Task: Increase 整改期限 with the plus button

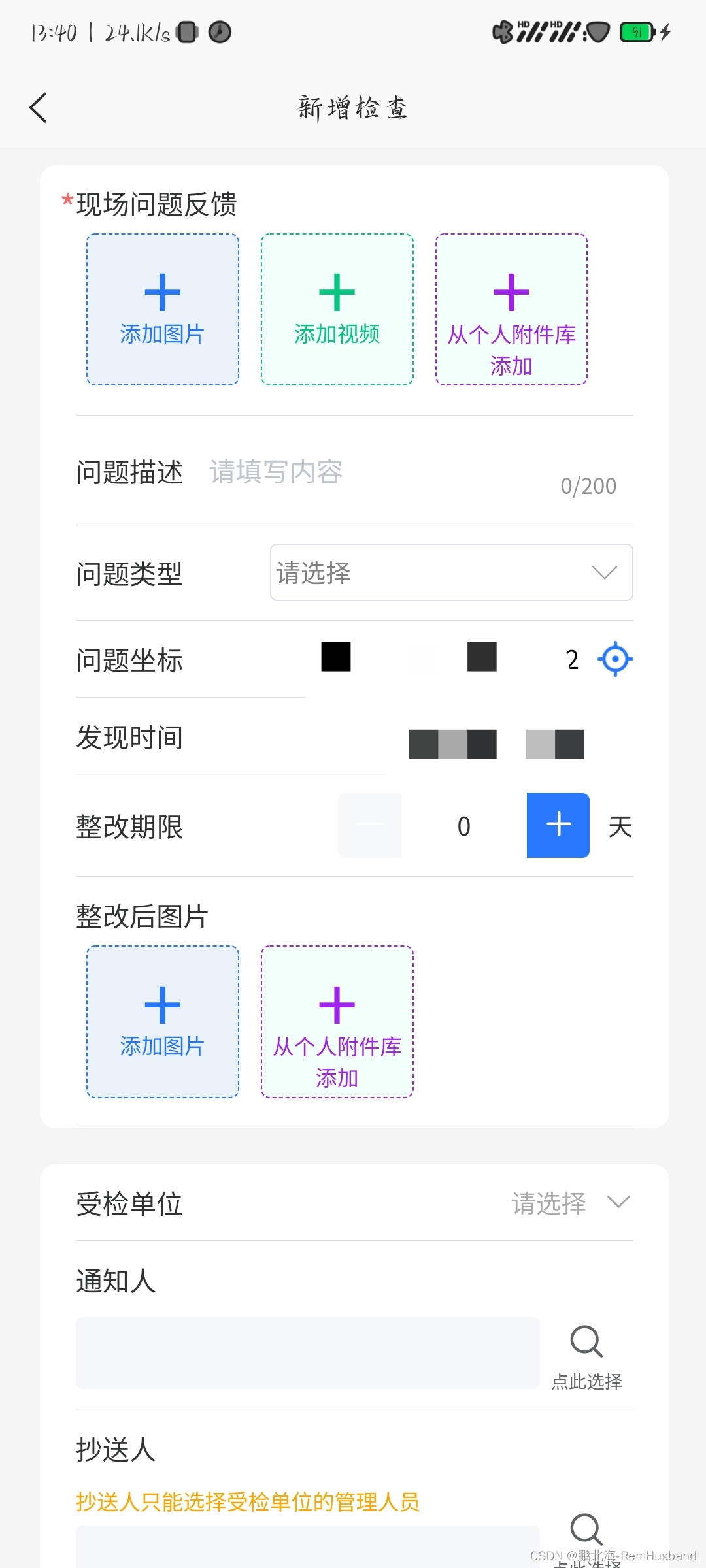Action: pos(557,825)
